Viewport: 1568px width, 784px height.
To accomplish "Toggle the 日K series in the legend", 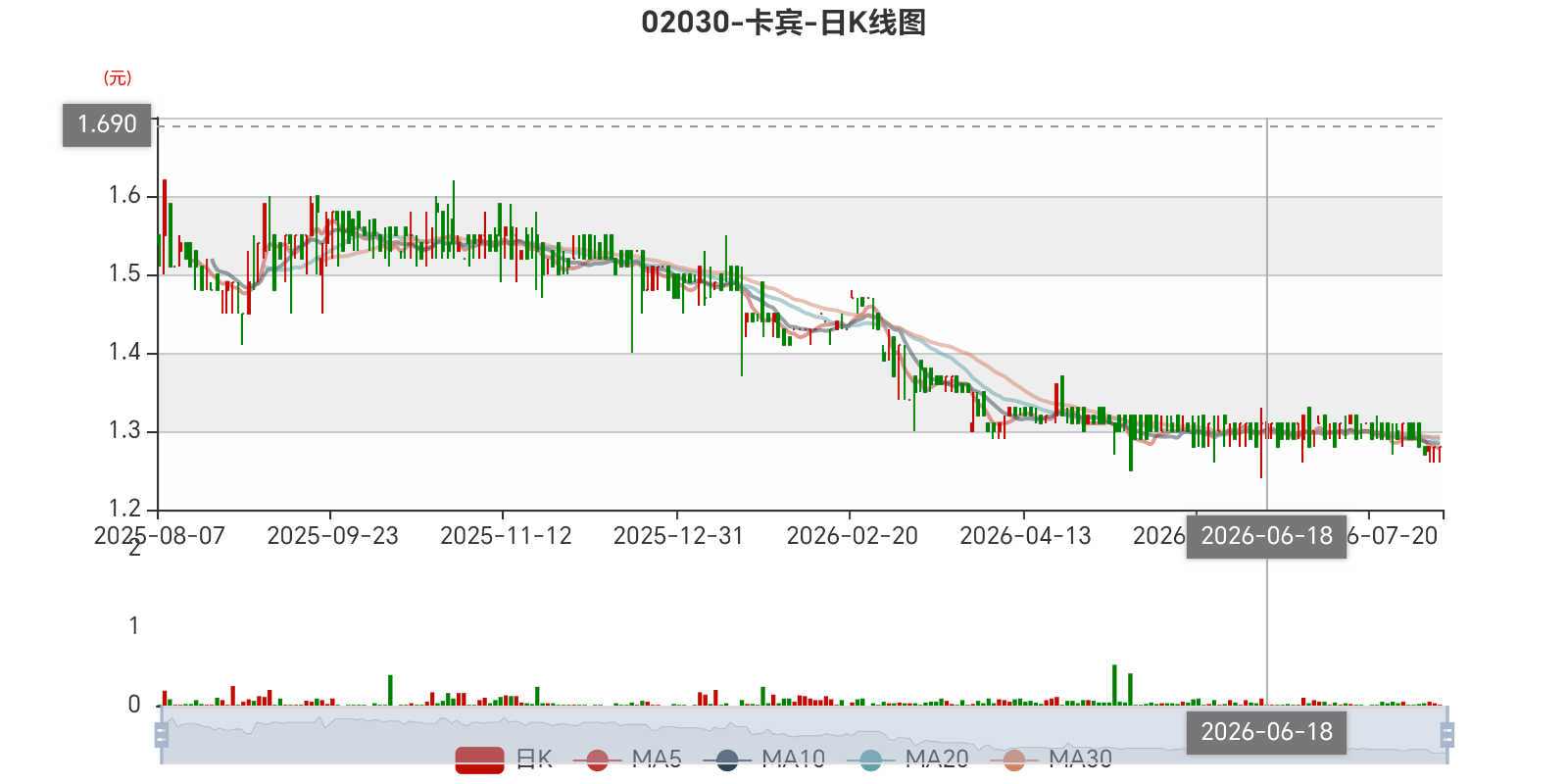I will click(504, 759).
